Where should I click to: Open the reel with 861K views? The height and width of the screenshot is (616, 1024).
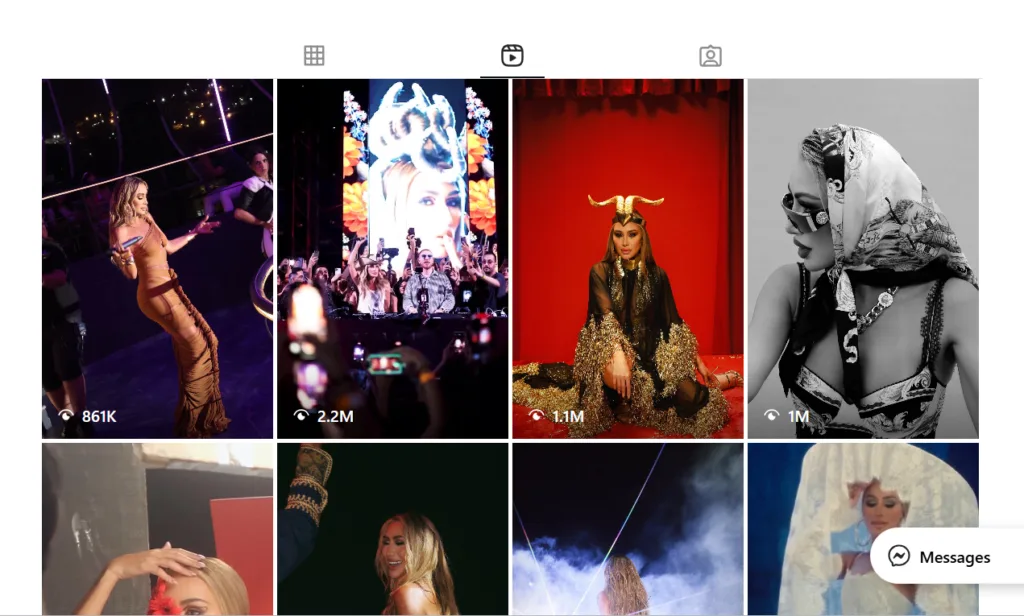[157, 258]
